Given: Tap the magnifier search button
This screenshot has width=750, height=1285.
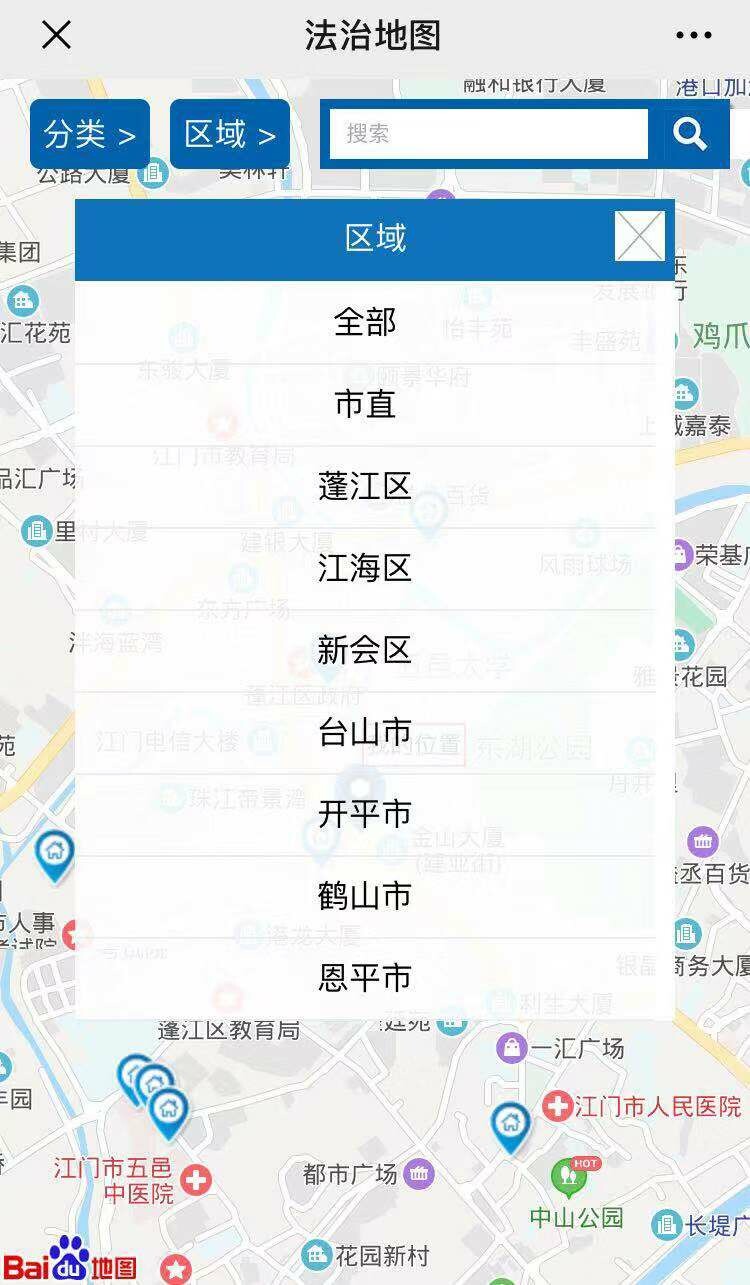Looking at the screenshot, I should [690, 134].
